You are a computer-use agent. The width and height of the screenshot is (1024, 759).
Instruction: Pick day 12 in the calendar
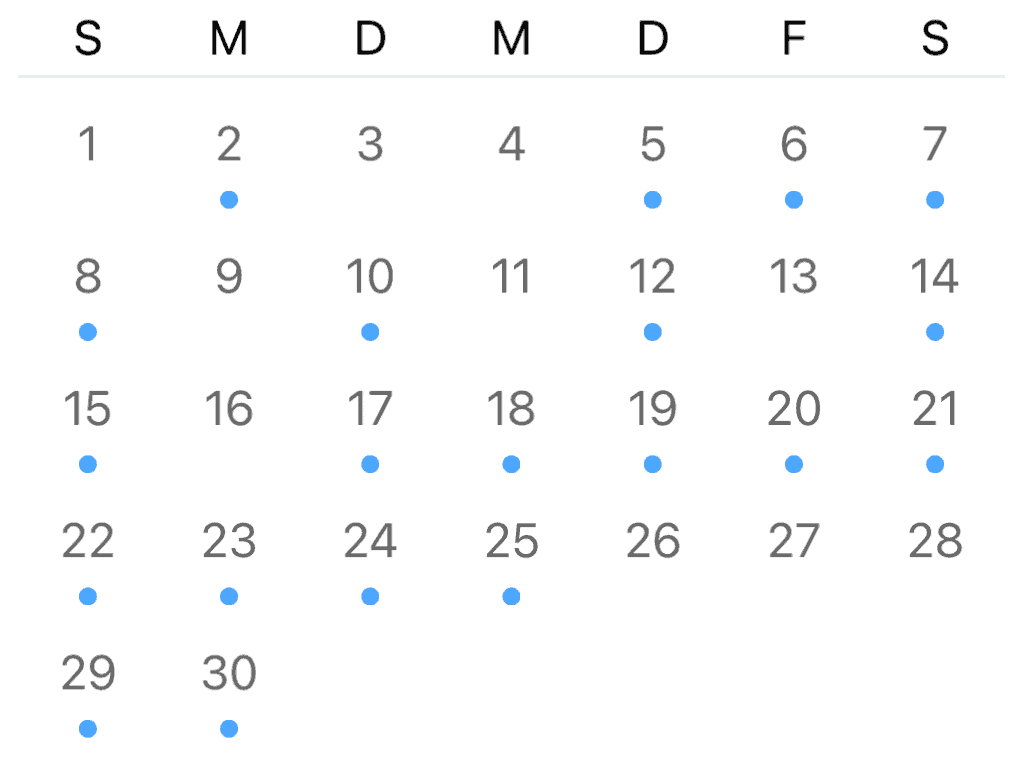pos(652,278)
